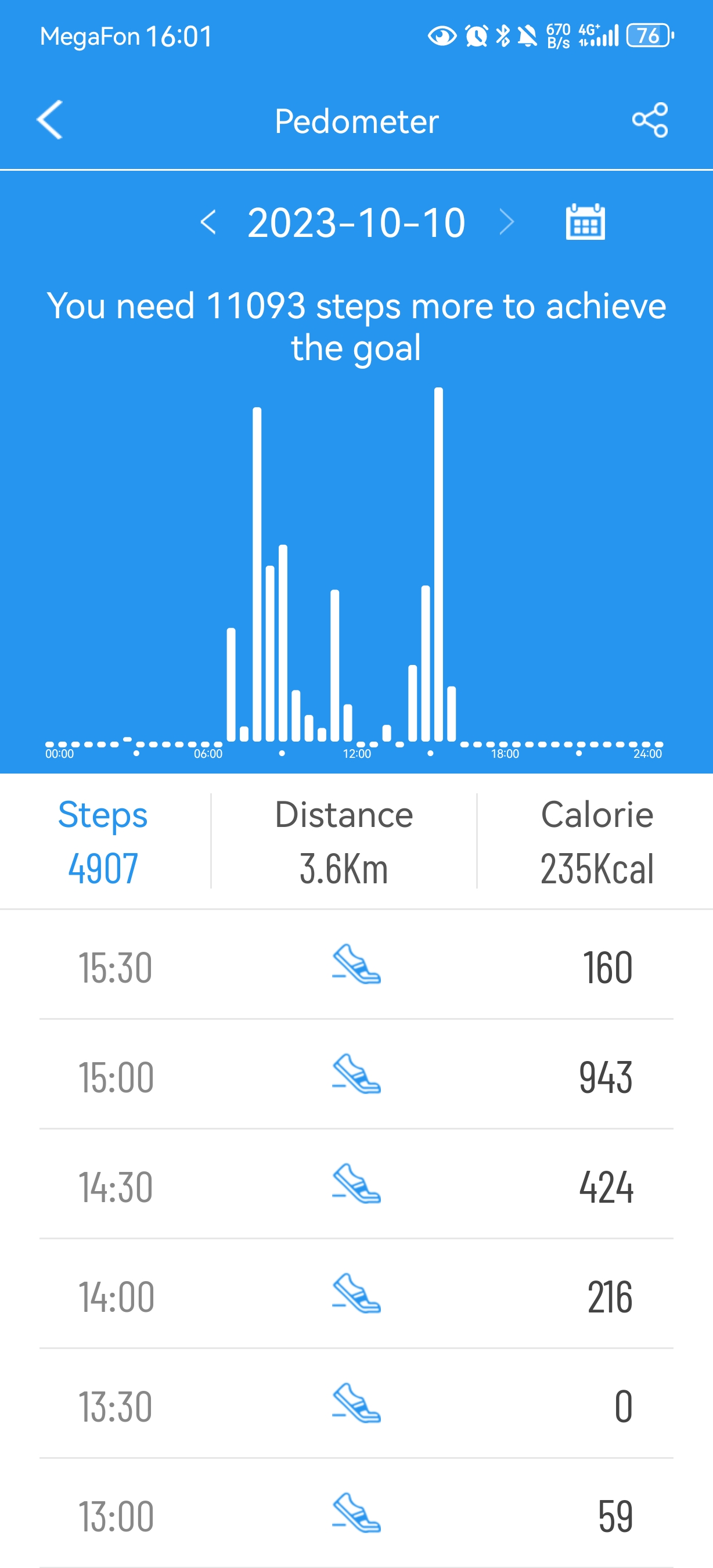This screenshot has width=713, height=1568.
Task: Go to the next day
Action: tap(506, 222)
